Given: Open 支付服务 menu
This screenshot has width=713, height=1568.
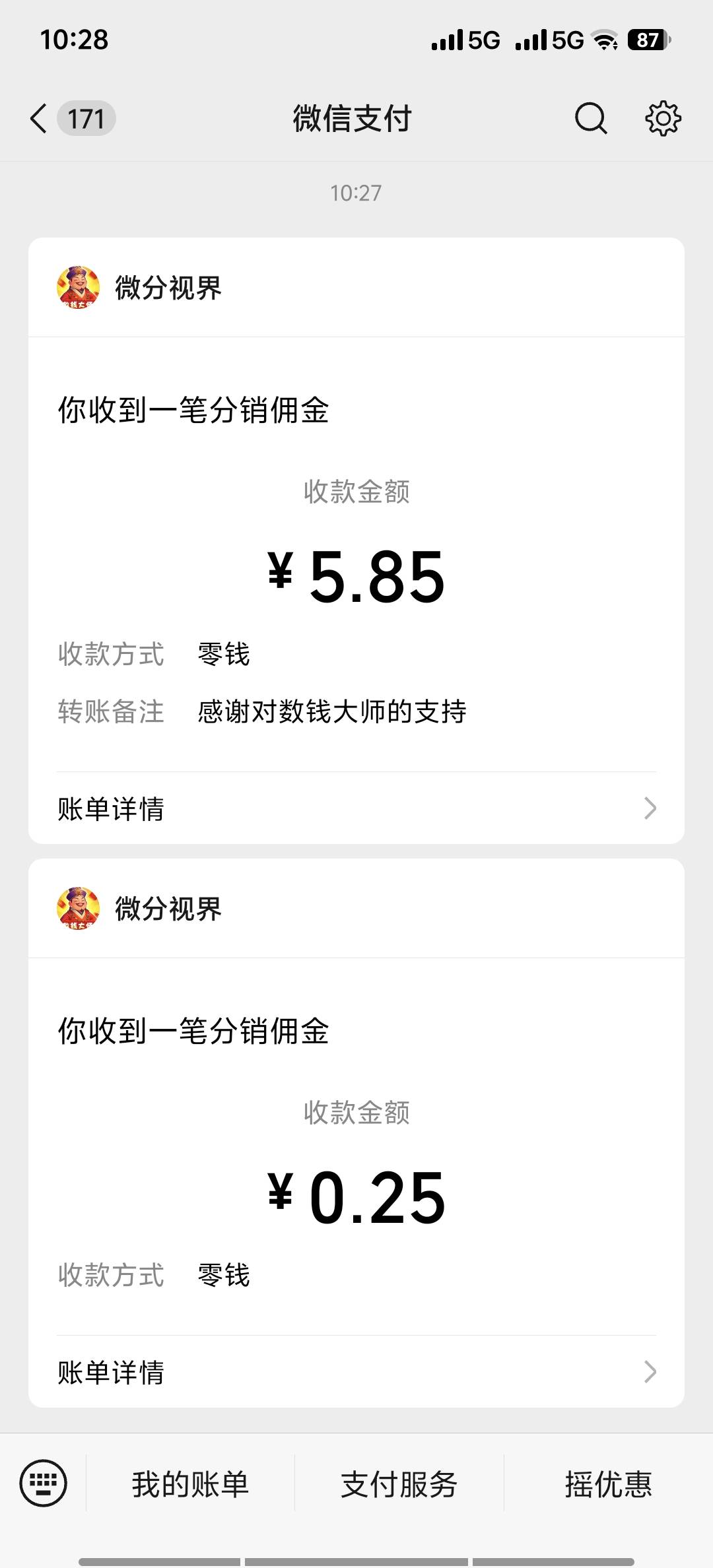Looking at the screenshot, I should [x=399, y=1484].
